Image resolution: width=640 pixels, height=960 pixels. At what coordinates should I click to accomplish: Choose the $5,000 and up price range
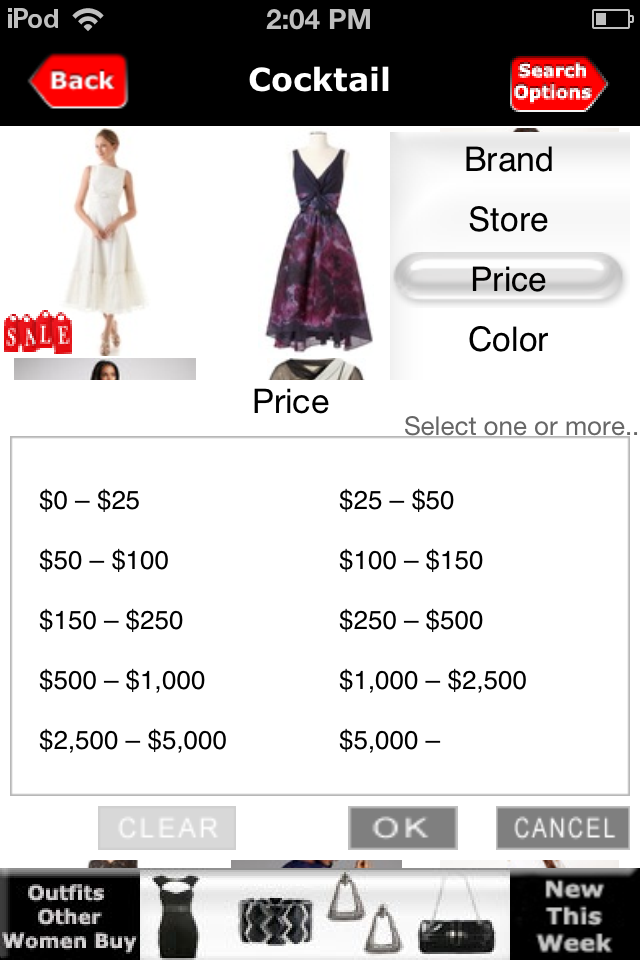tap(389, 740)
